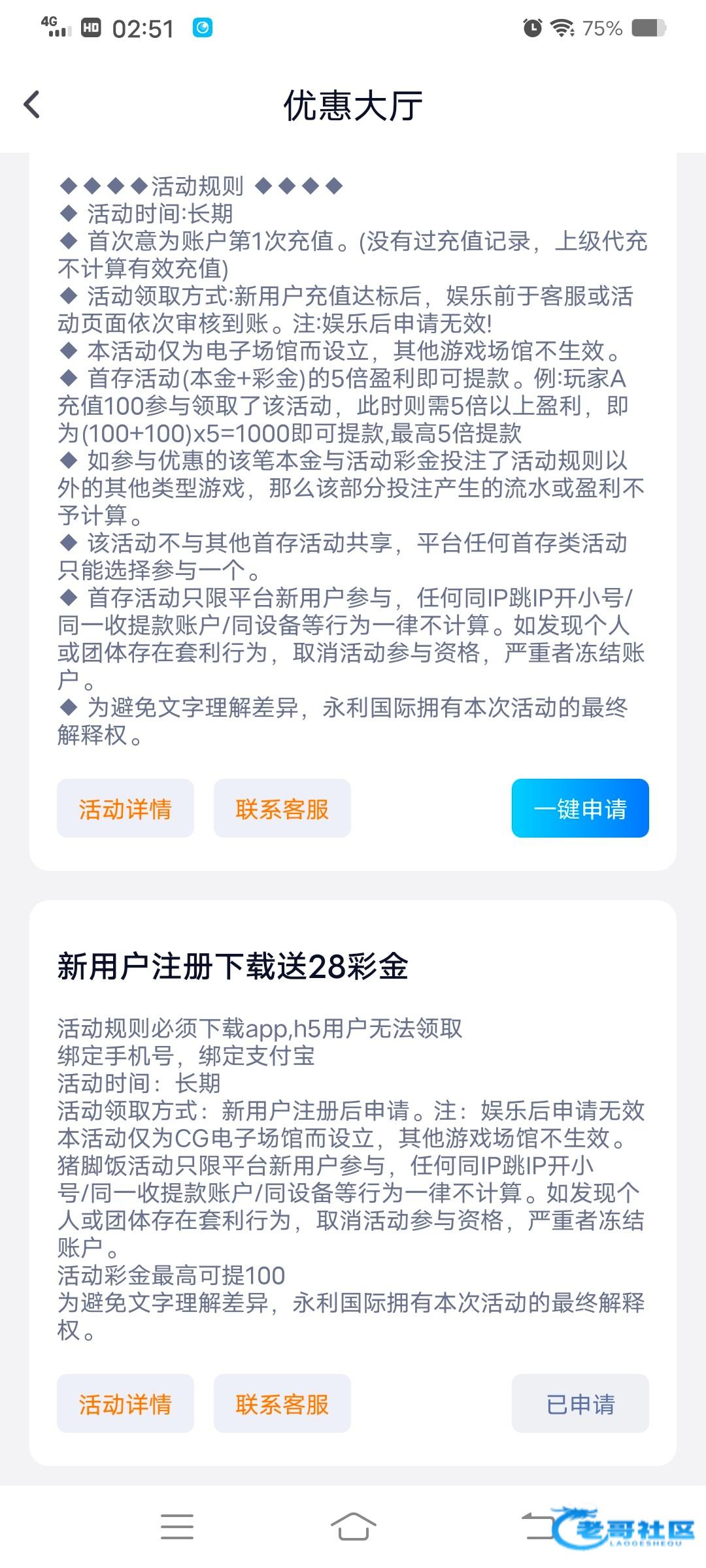Tap 联系客服 under the first-deposit rules
Viewport: 706px width, 1568px height.
point(282,808)
